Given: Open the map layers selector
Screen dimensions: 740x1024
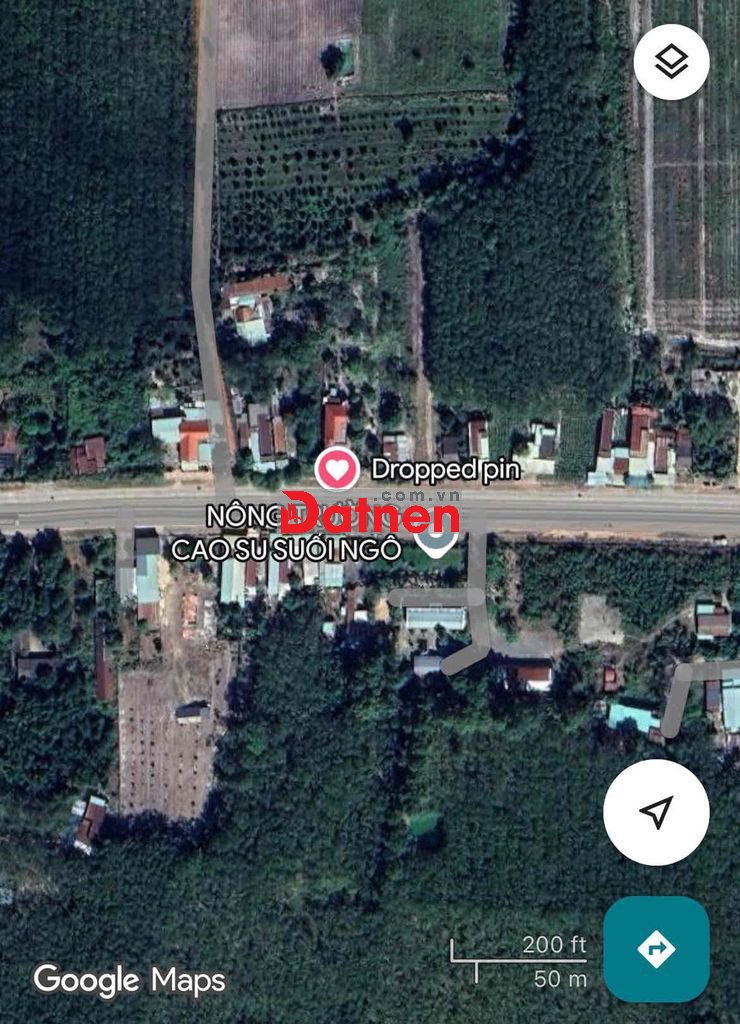Looking at the screenshot, I should click(x=671, y=62).
